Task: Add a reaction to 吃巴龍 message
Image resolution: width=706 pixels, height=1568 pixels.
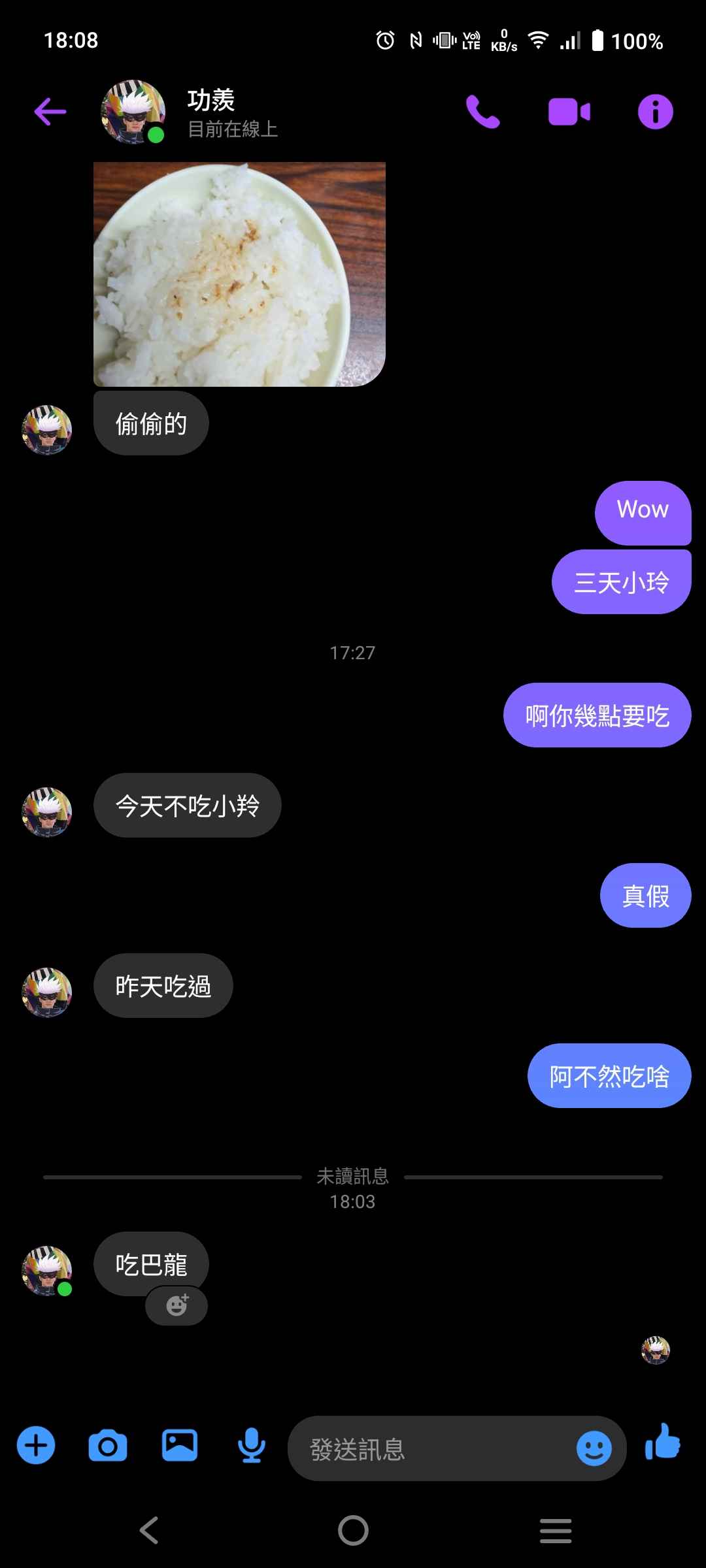Action: tap(176, 1305)
